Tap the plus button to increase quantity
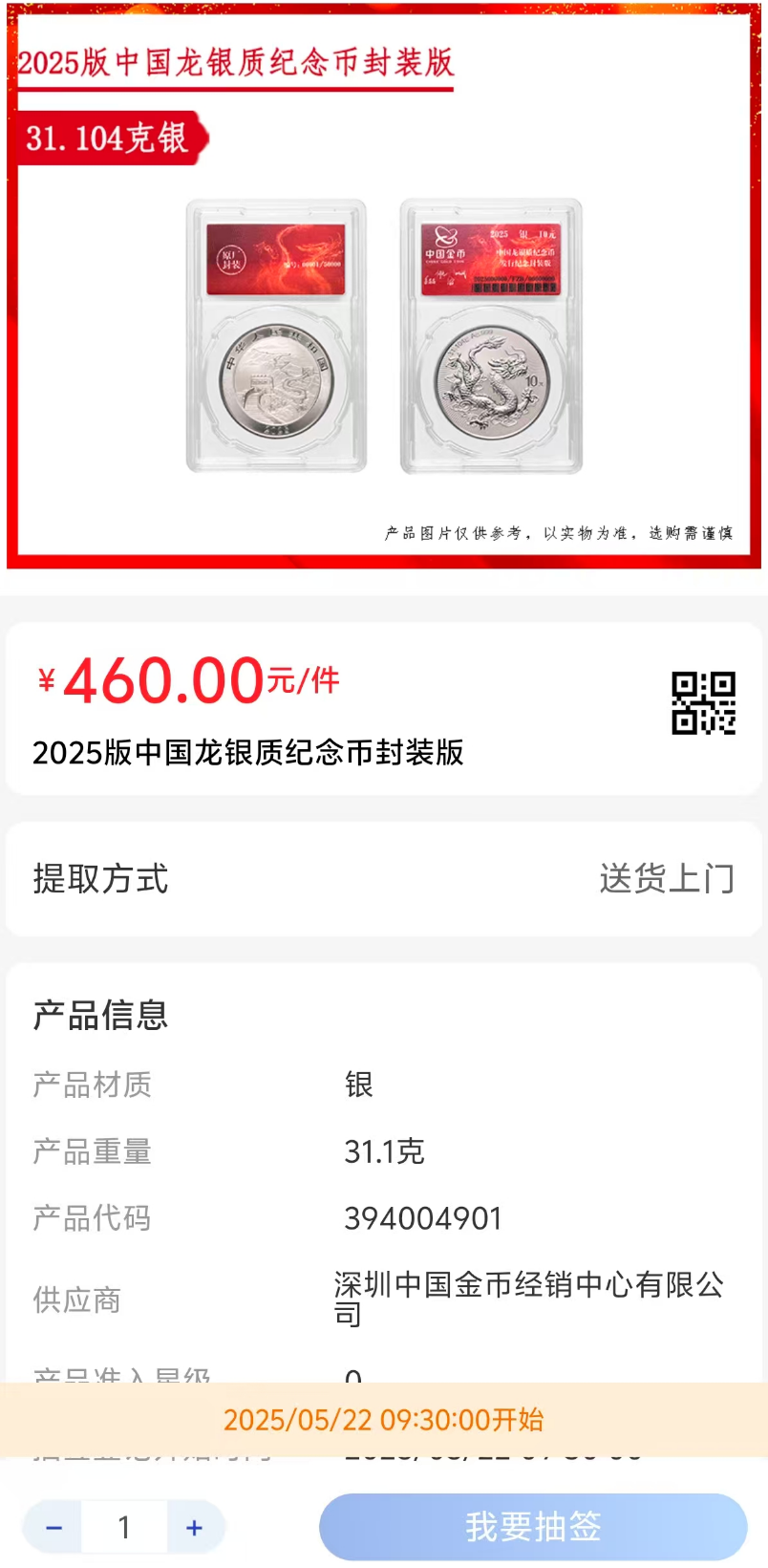768x1568 pixels. point(193,1527)
